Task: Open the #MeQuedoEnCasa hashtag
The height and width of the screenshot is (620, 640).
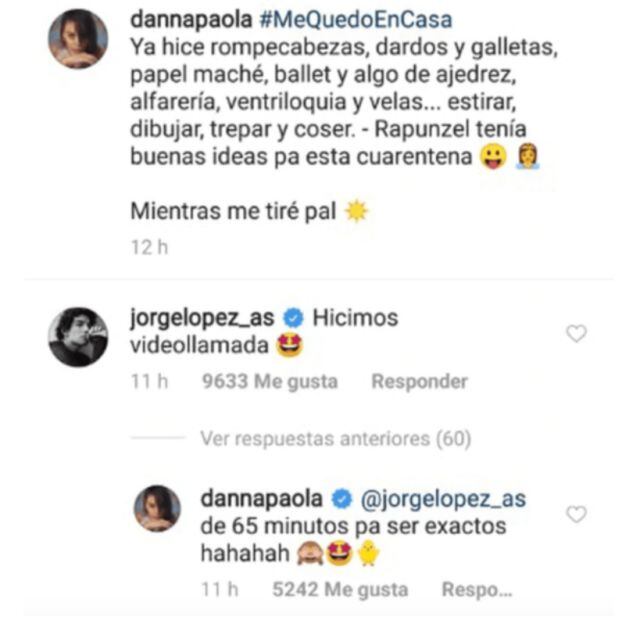Action: click(x=340, y=21)
